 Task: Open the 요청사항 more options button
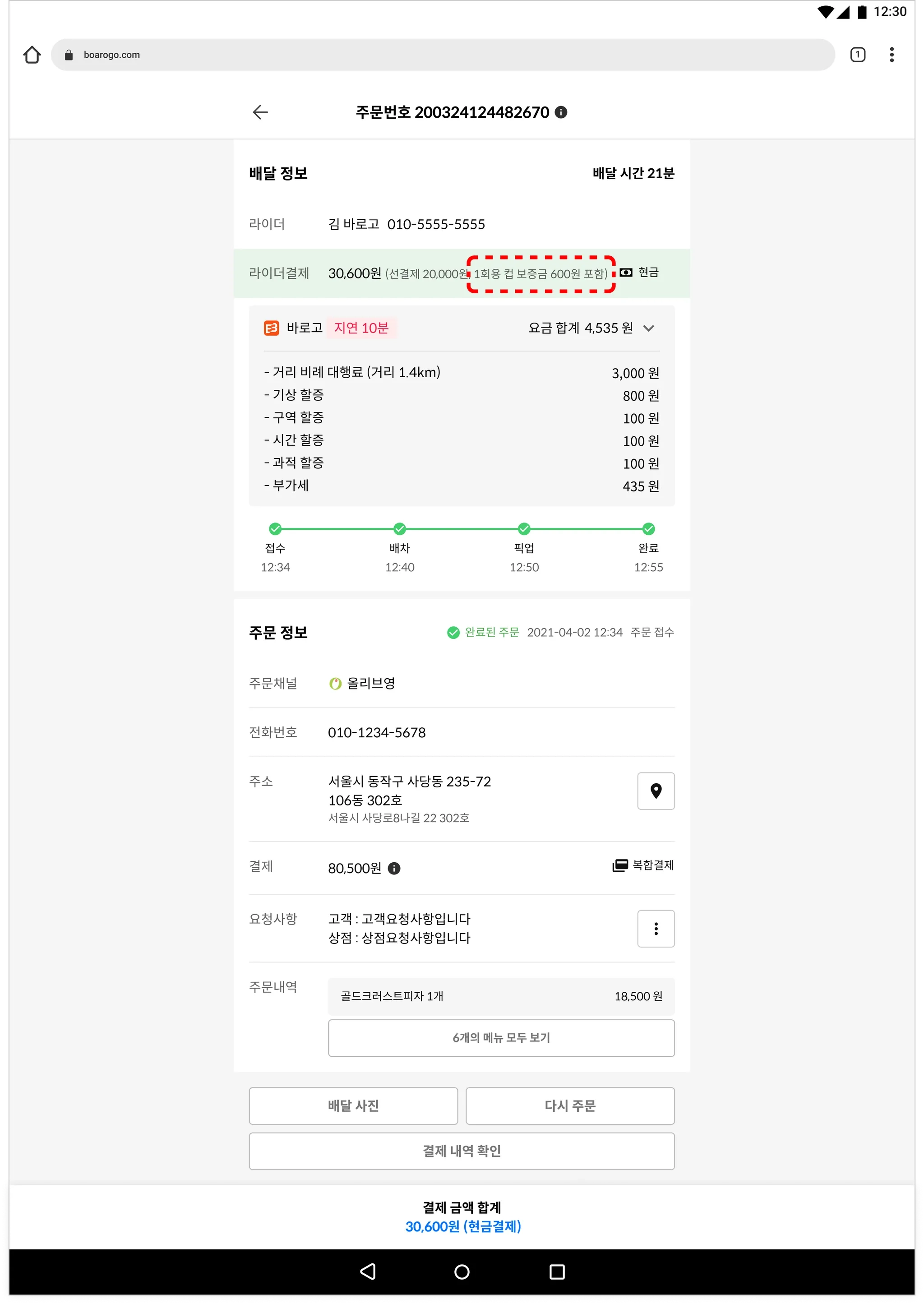[x=656, y=929]
